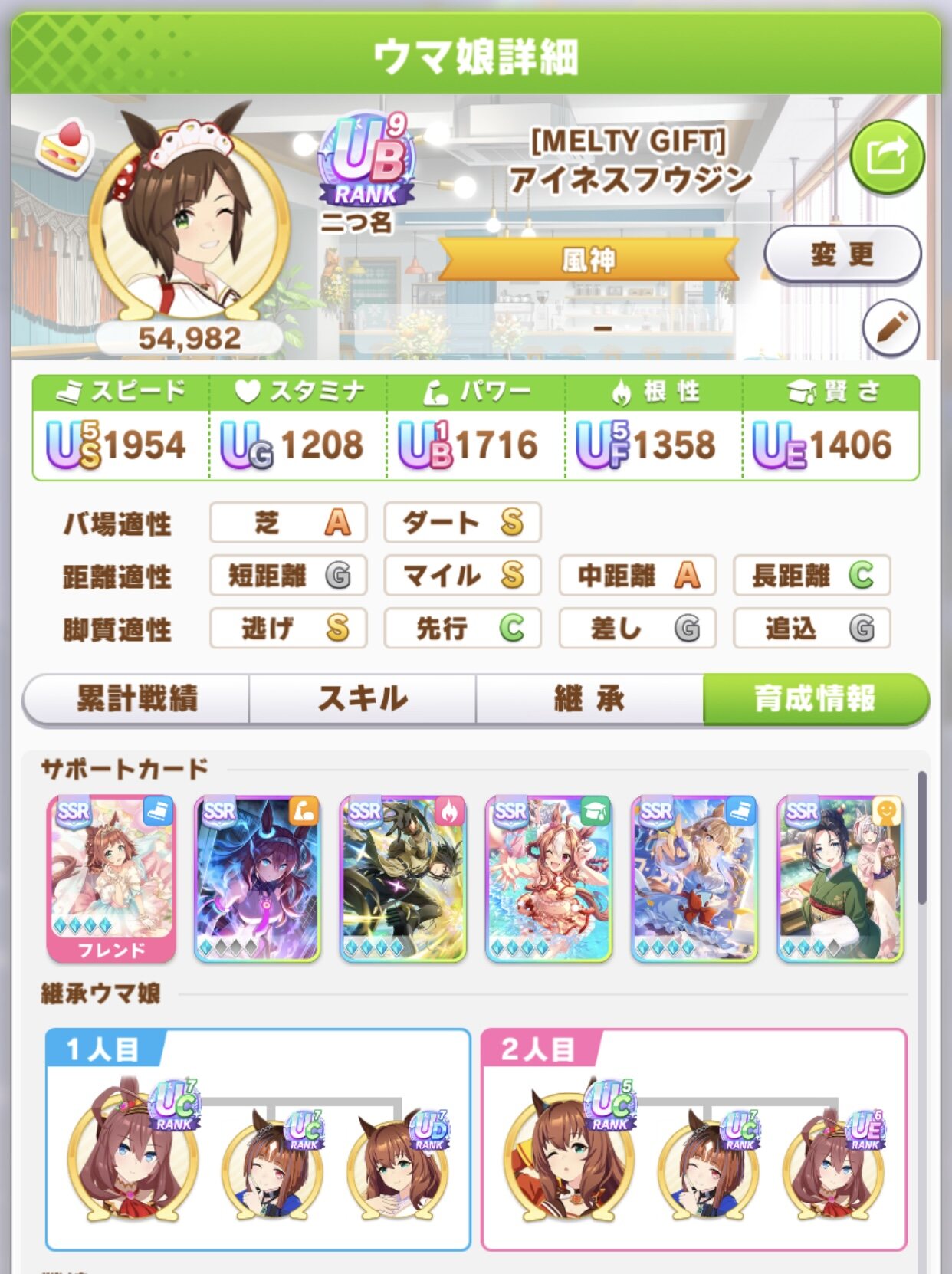
Task: Open the friend-type SSR card with the kimono character
Action: point(840,878)
